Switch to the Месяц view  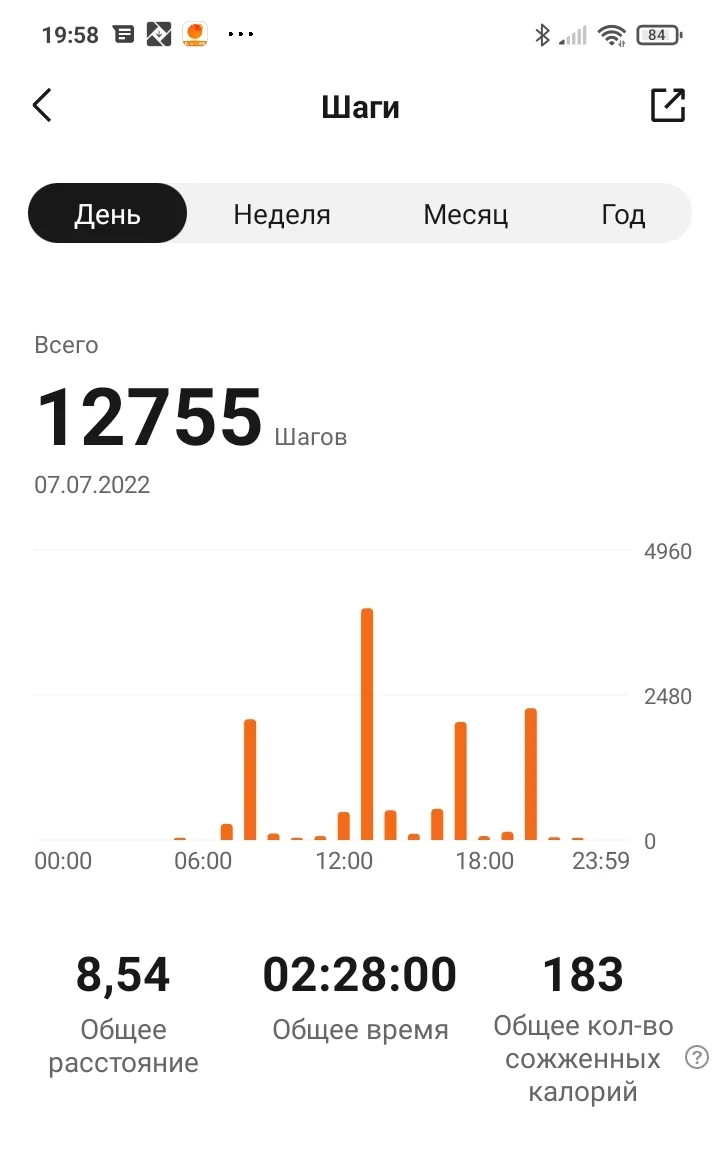click(x=466, y=214)
